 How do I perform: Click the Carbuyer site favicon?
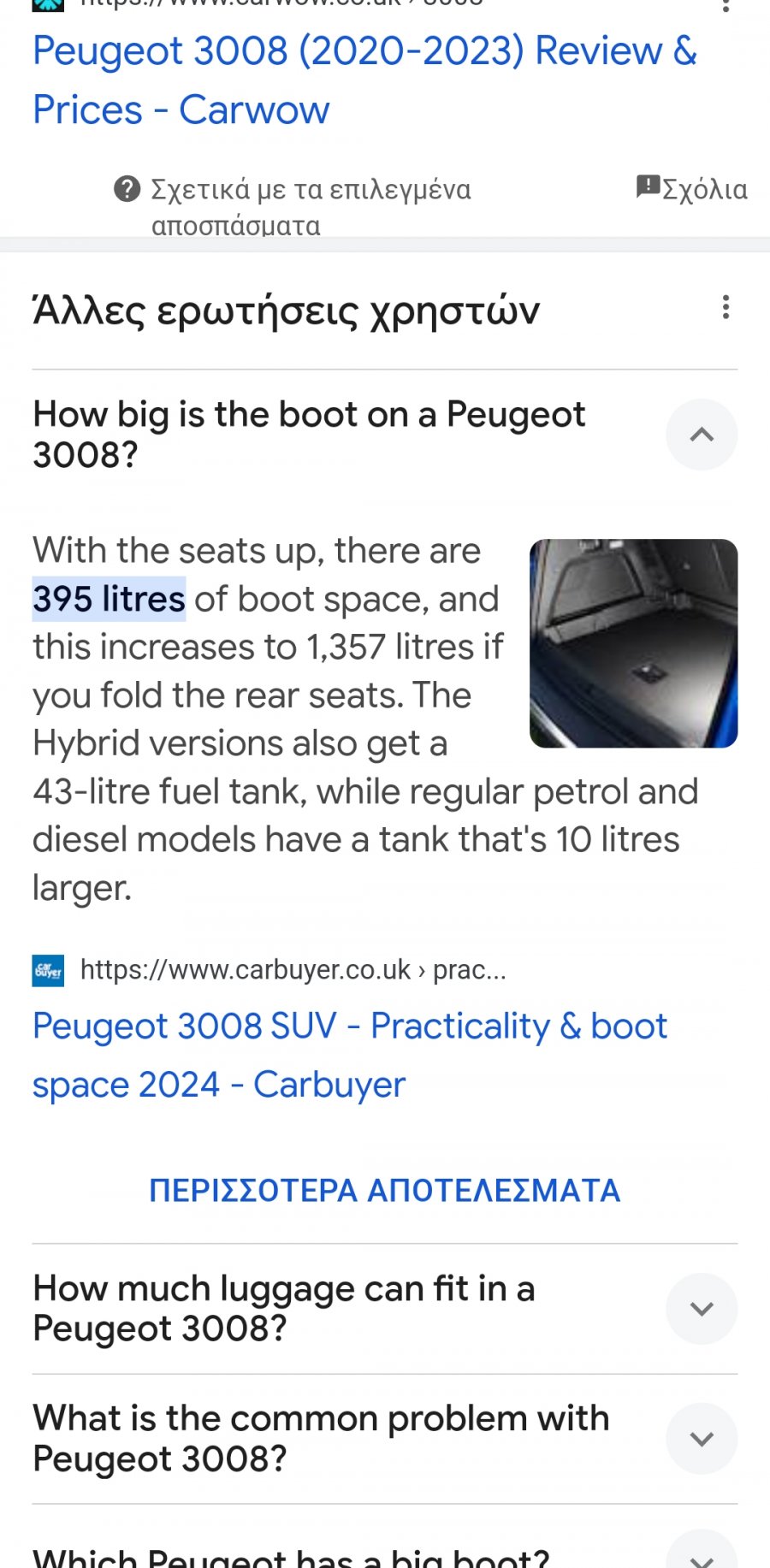click(48, 971)
